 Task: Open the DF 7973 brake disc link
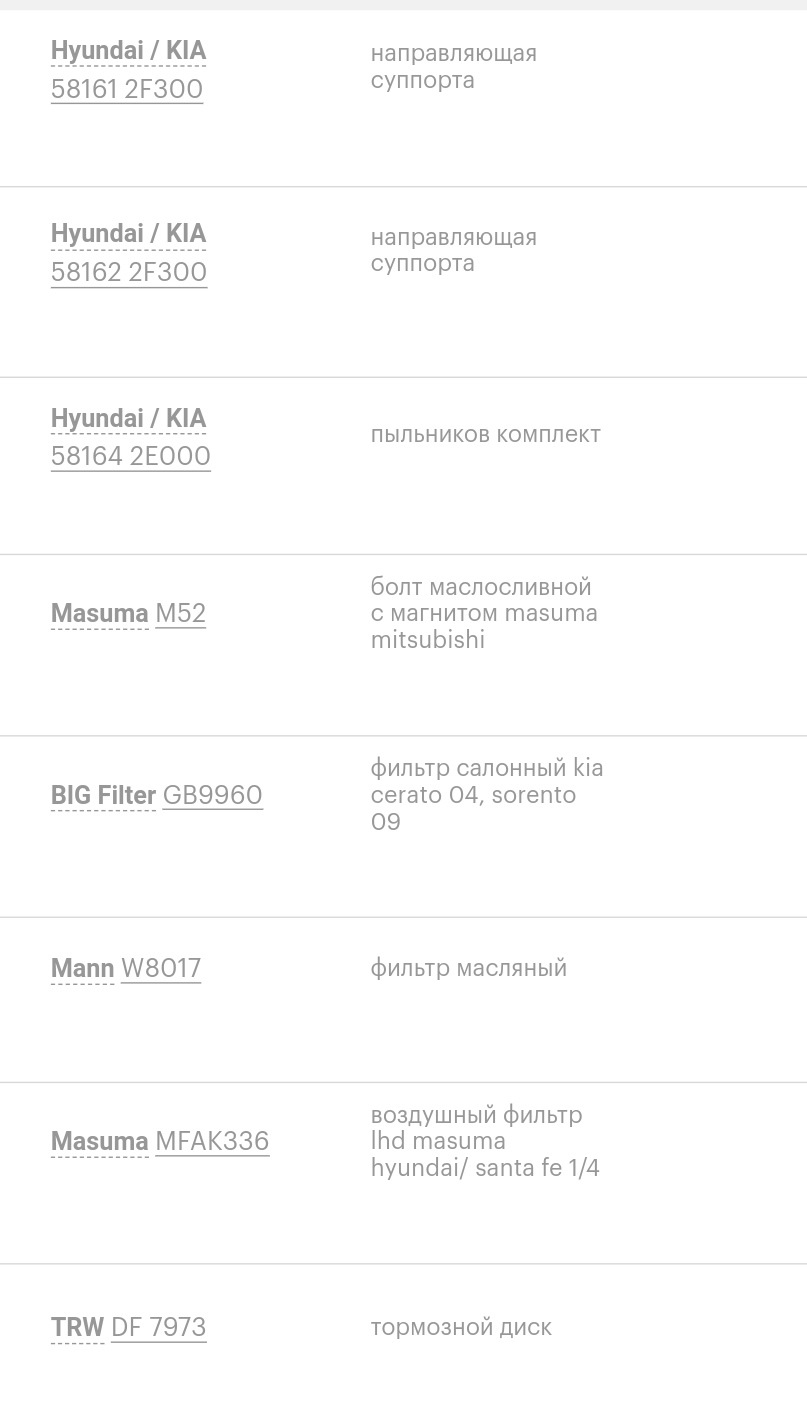(159, 1327)
